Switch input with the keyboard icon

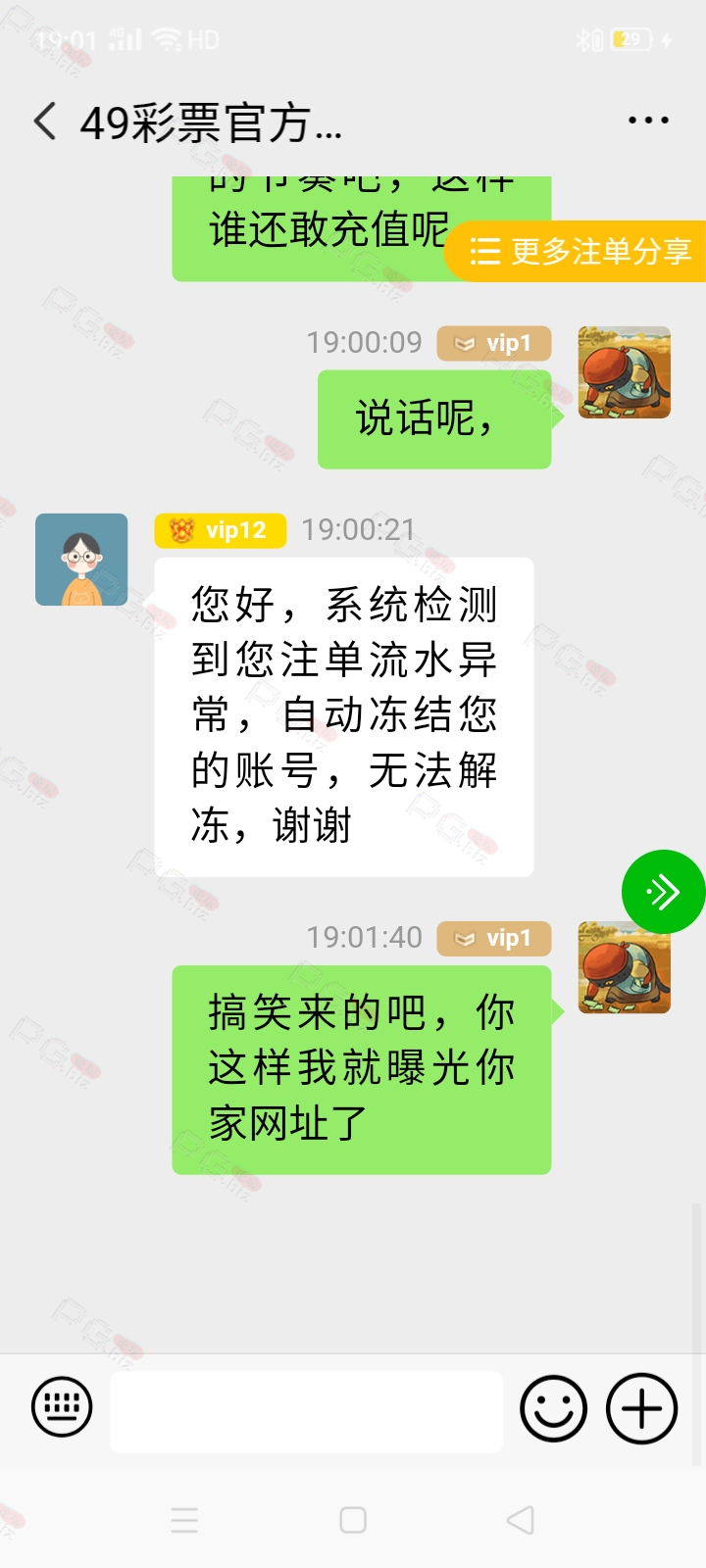point(62,1408)
